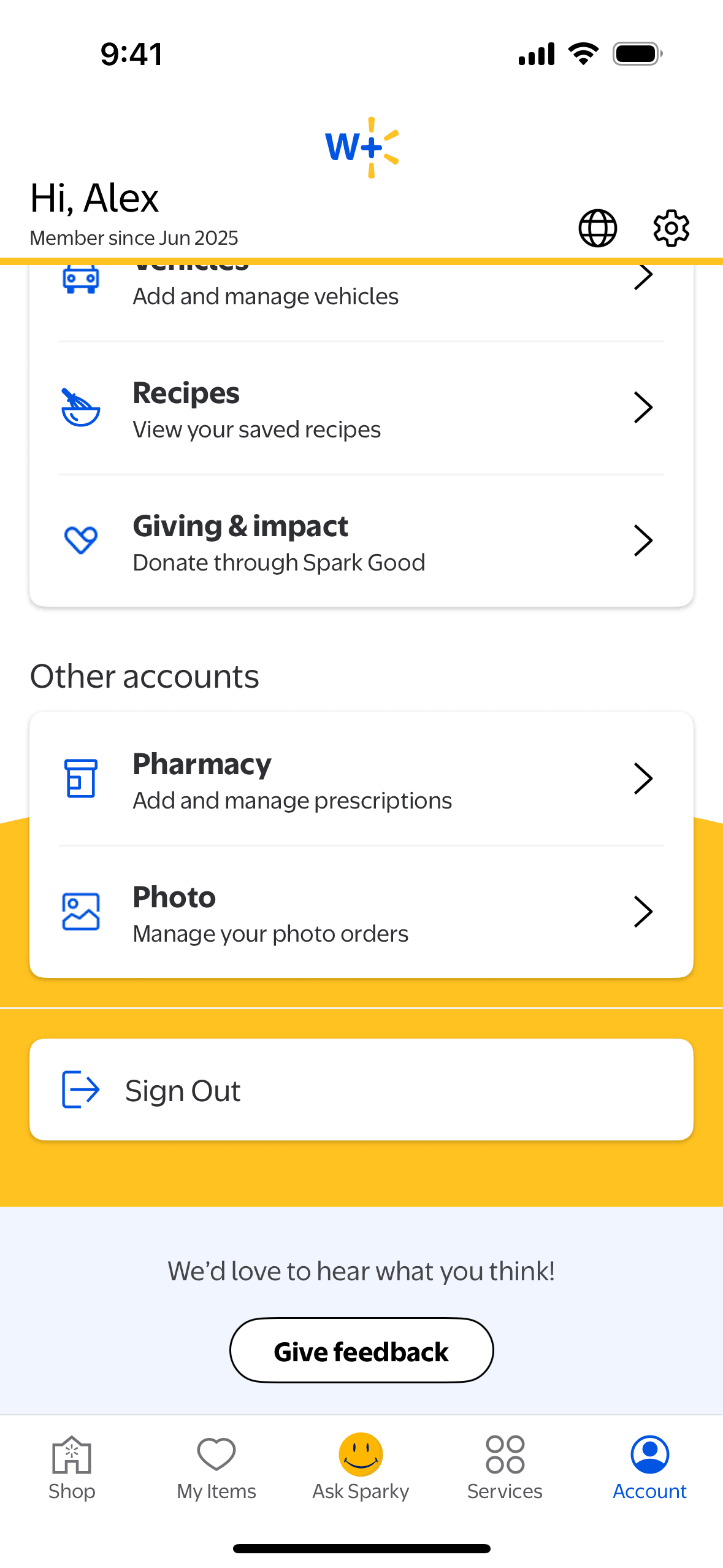The image size is (723, 1568).
Task: View your saved Recipes
Action: pos(361,409)
